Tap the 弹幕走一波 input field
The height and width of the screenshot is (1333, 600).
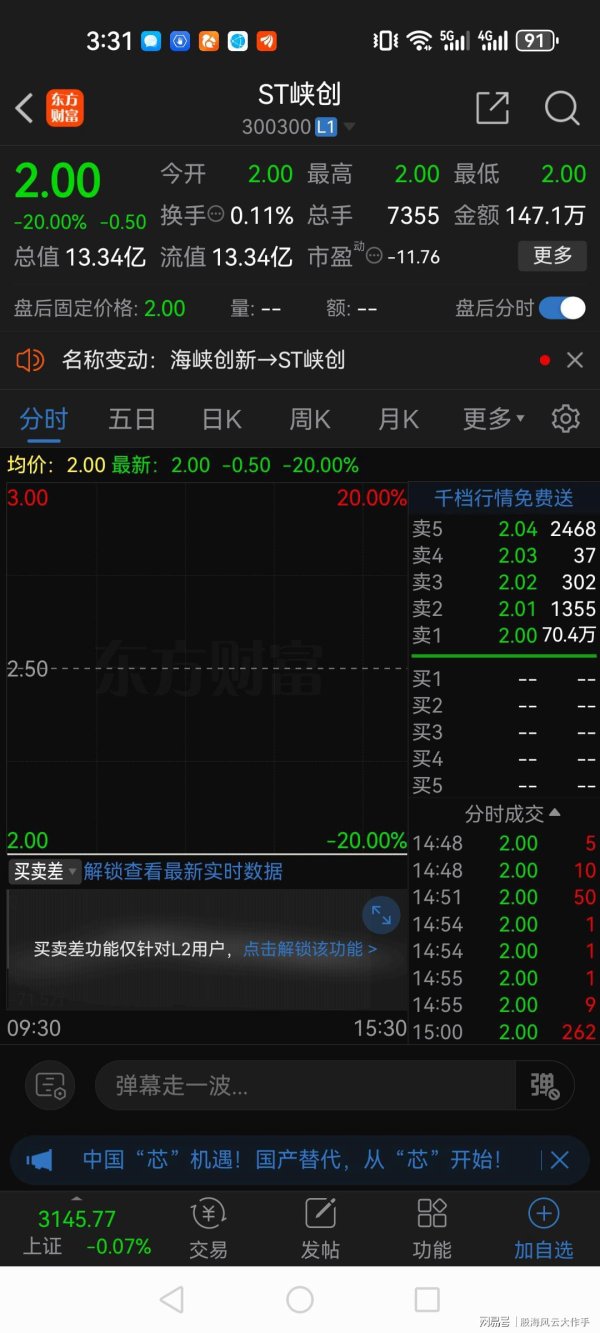305,1085
